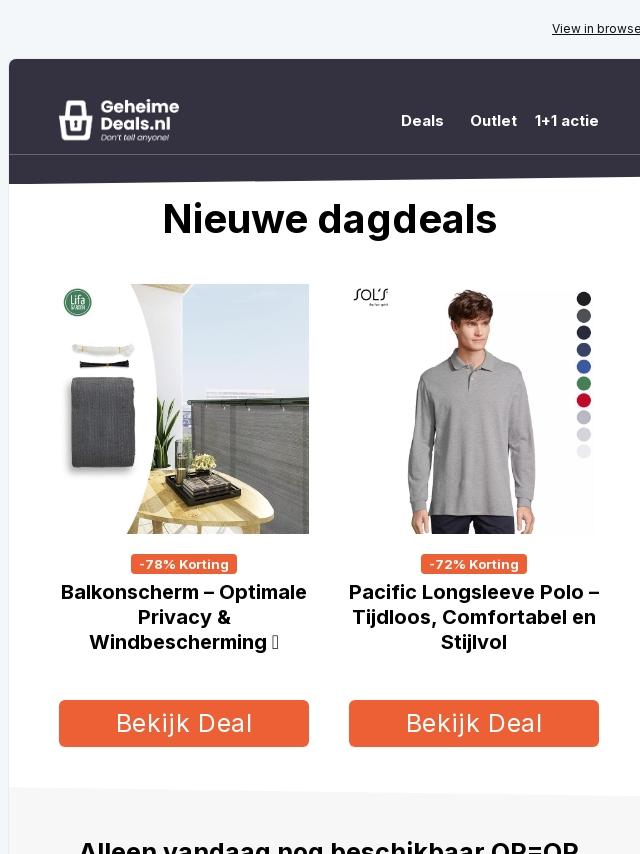Open the Balkonscherm product image
Image resolution: width=640 pixels, height=854 pixels.
click(184, 408)
